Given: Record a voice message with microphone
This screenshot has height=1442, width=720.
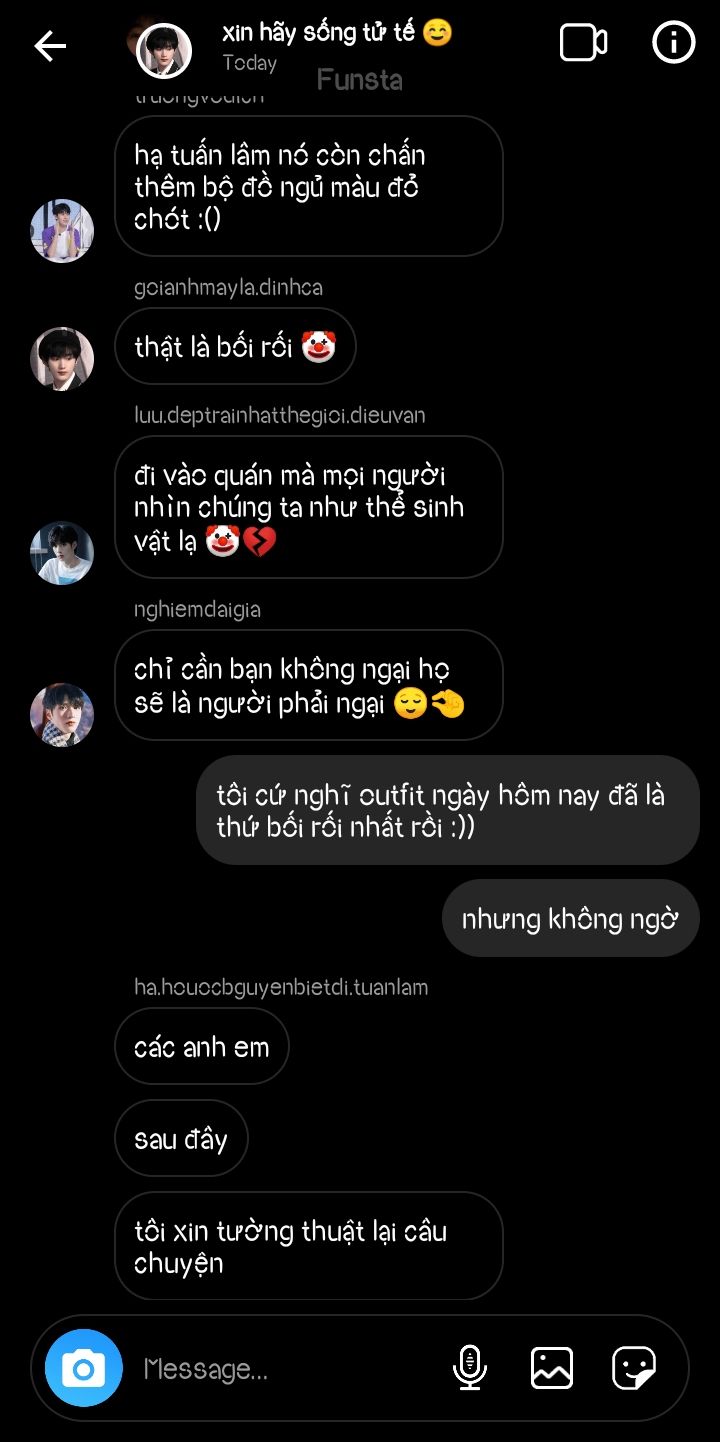Looking at the screenshot, I should (x=469, y=1367).
